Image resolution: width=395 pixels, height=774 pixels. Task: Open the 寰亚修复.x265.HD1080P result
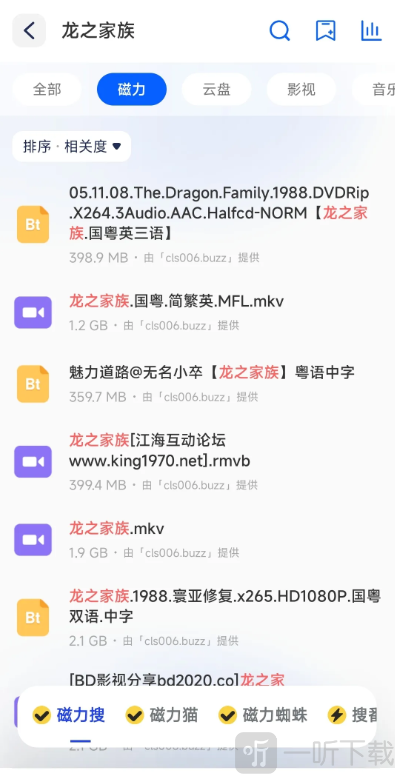[198, 617]
